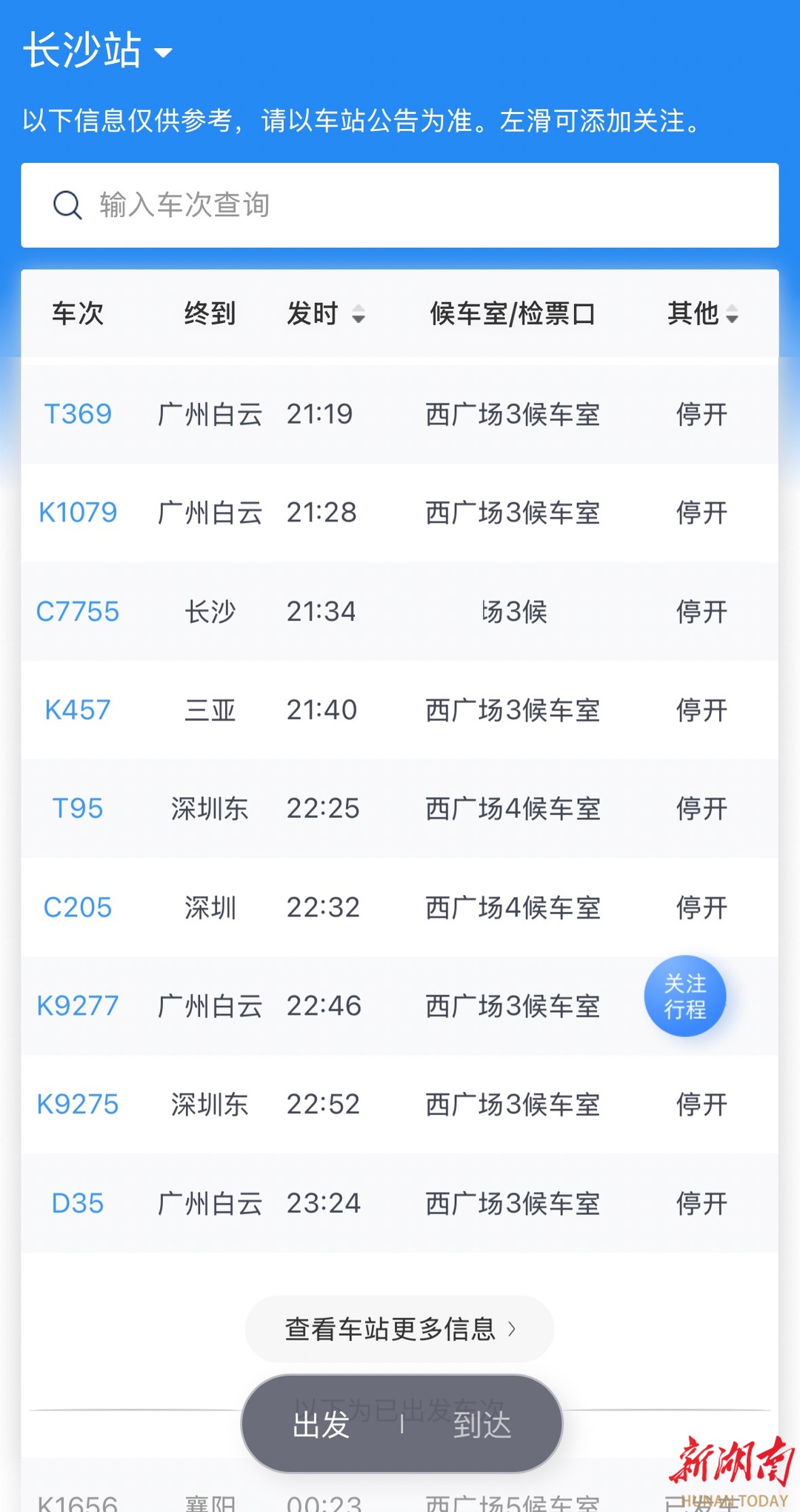
Task: Open the 长沙站 station dropdown
Action: (98, 50)
